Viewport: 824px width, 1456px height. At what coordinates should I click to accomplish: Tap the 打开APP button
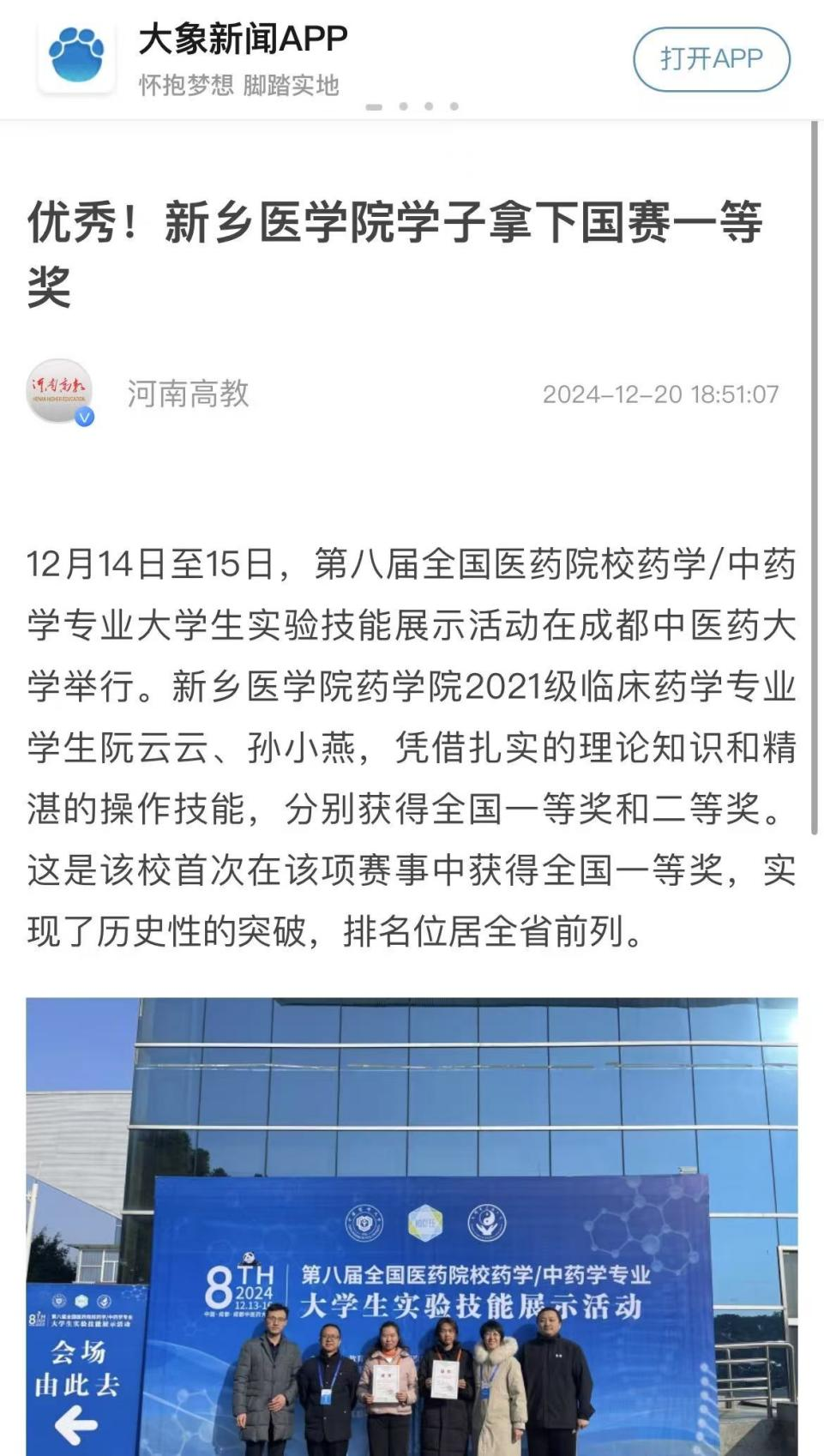711,59
